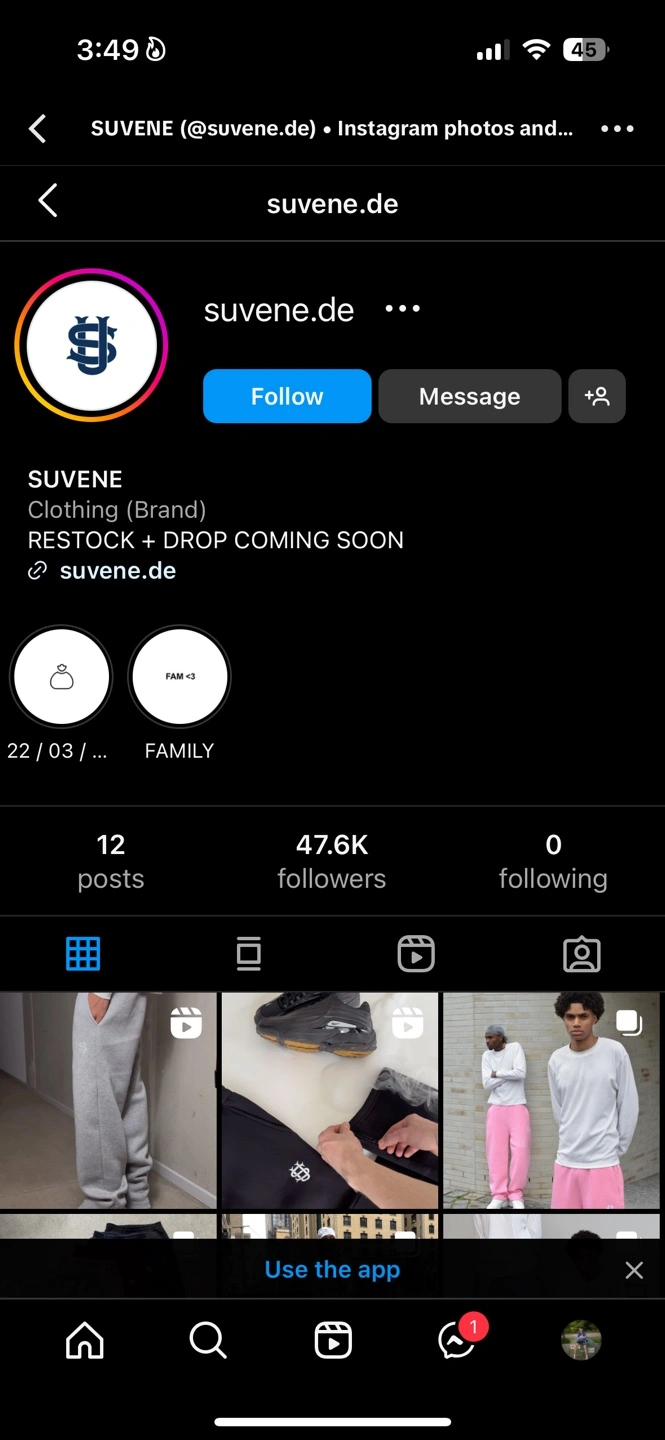Switch to the tagged photos tab
Viewport: 665px width, 1440px height.
pyautogui.click(x=582, y=954)
